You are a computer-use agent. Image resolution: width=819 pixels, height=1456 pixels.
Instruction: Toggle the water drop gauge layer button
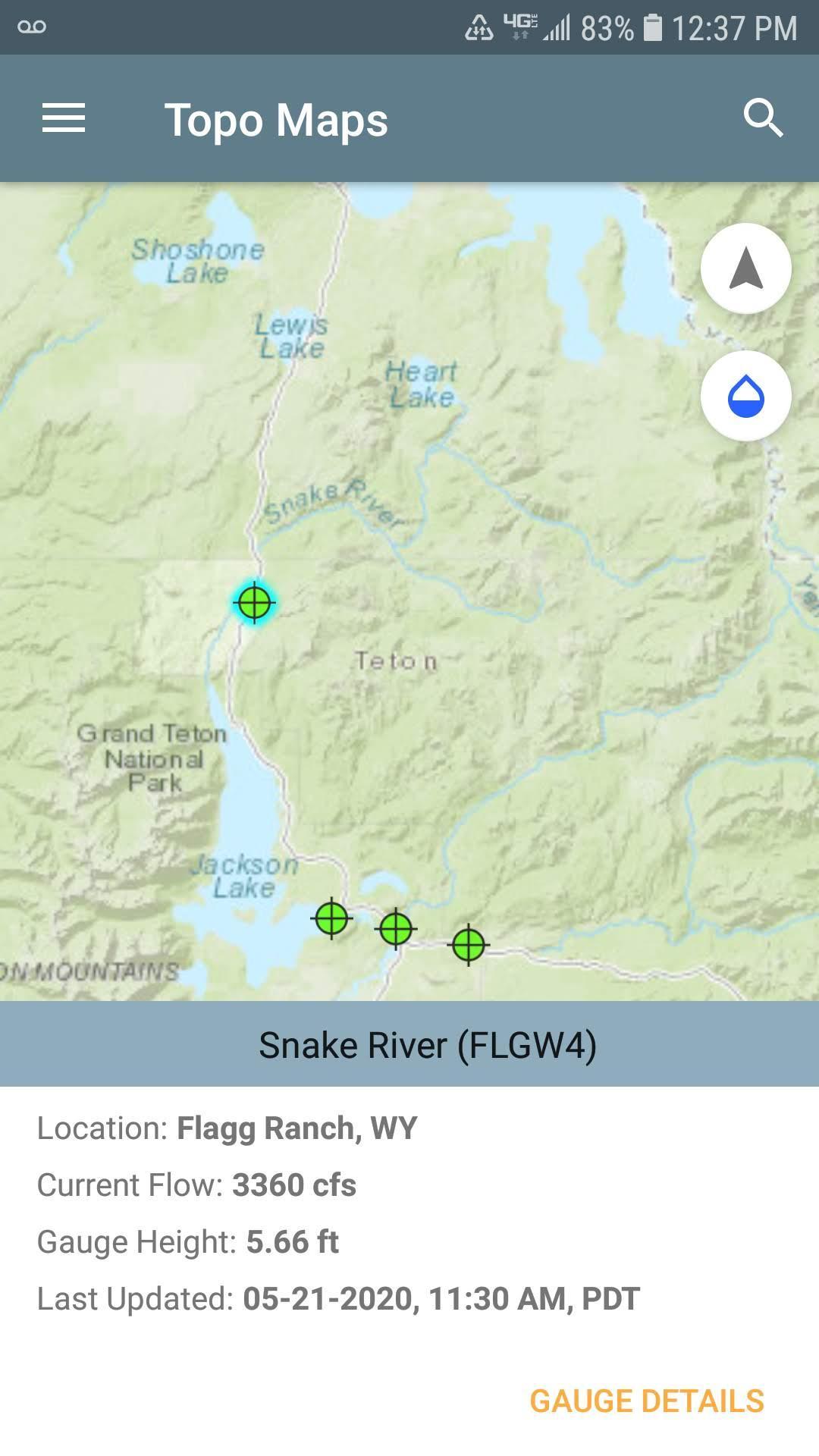click(745, 396)
